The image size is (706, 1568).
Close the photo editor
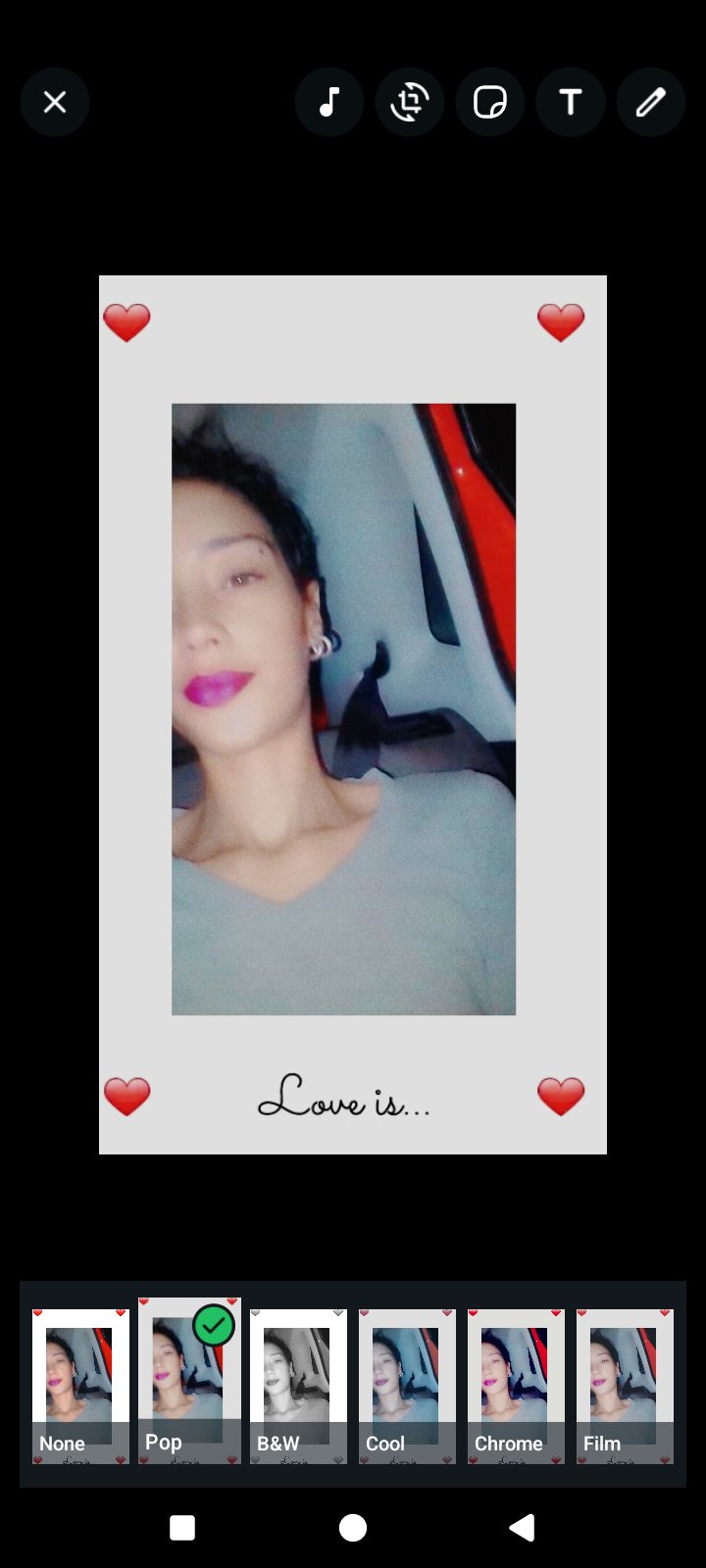(x=55, y=102)
